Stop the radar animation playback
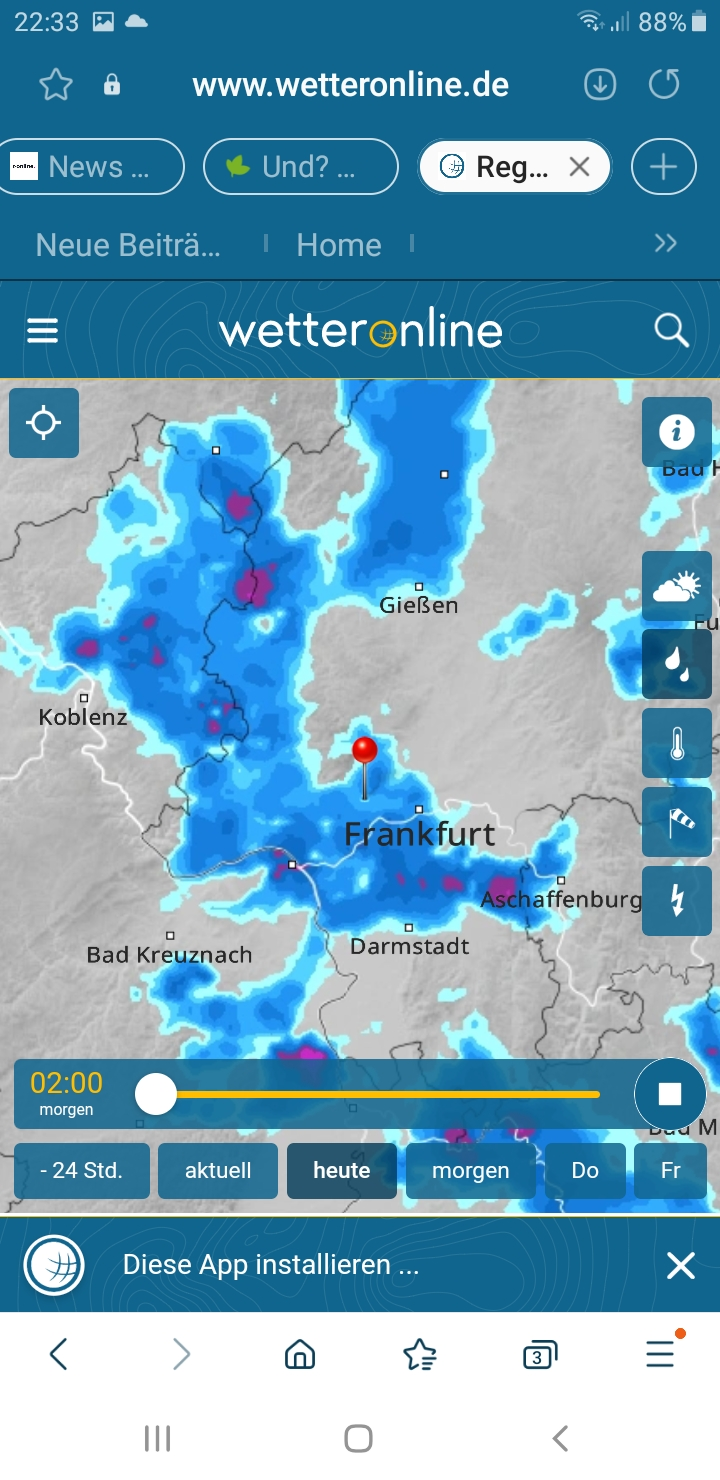The image size is (720, 1480). (670, 1094)
